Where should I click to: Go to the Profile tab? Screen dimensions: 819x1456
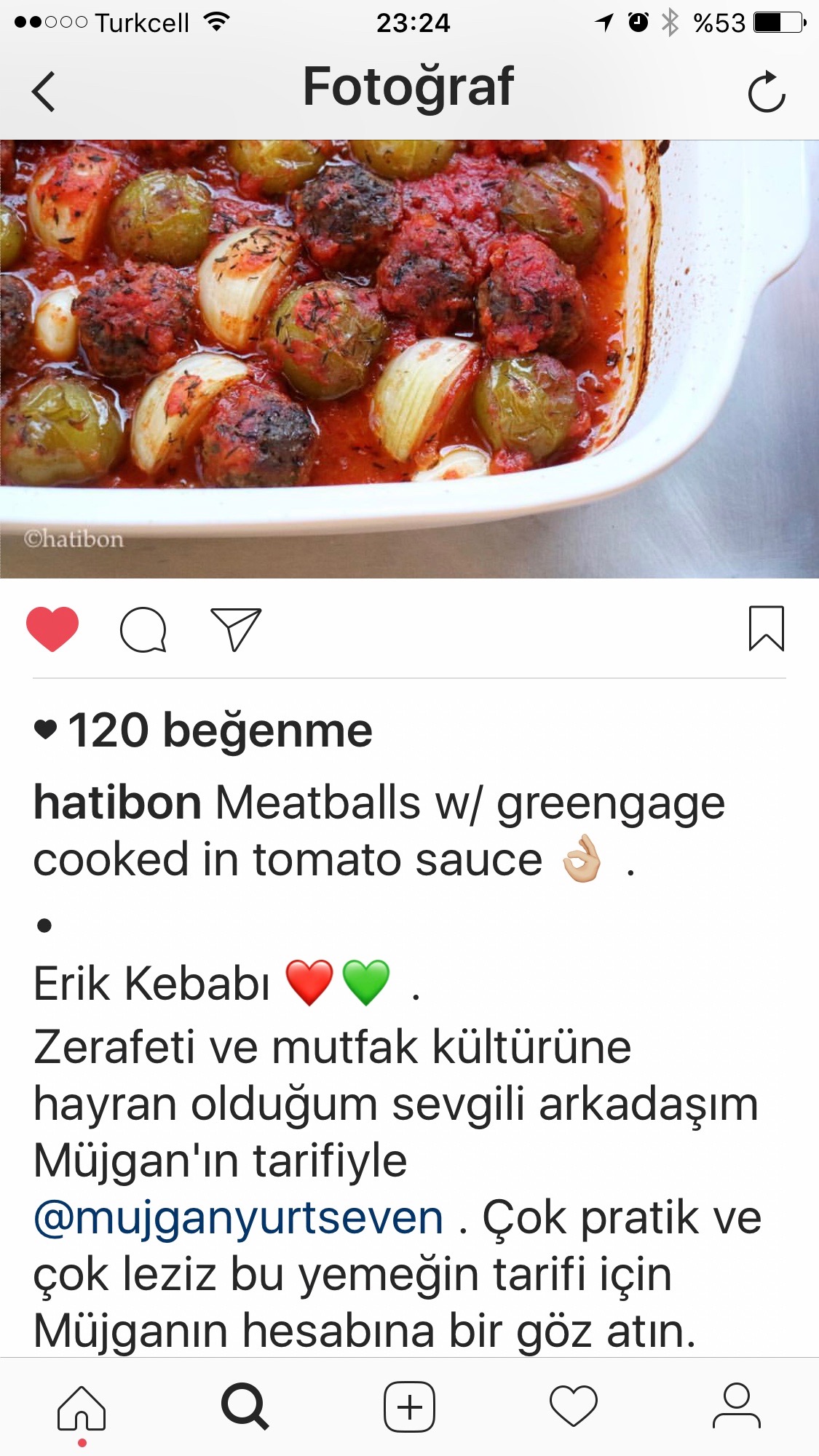[x=737, y=1406]
